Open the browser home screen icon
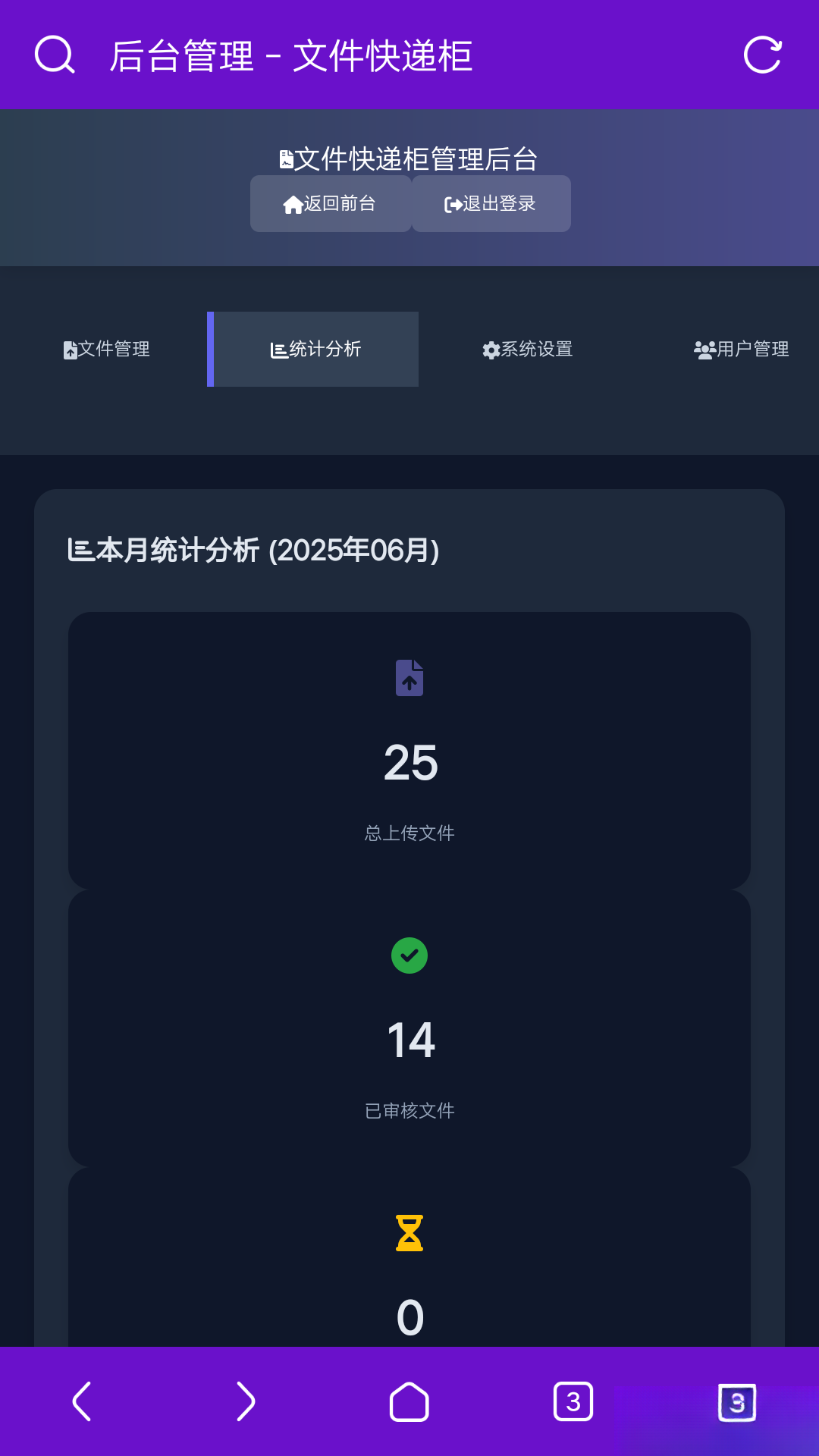This screenshot has height=1456, width=819. [409, 1401]
